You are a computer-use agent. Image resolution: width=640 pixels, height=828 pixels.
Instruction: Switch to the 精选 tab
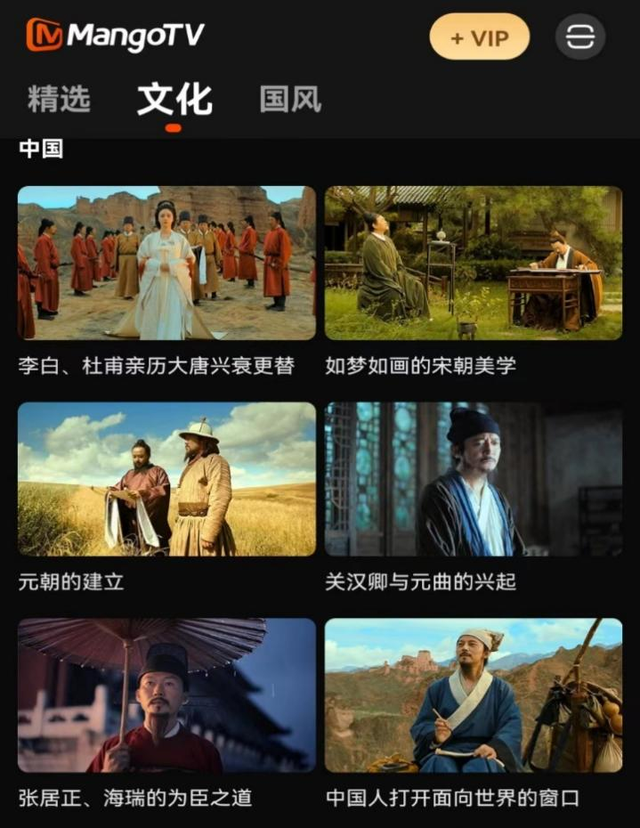(x=59, y=99)
